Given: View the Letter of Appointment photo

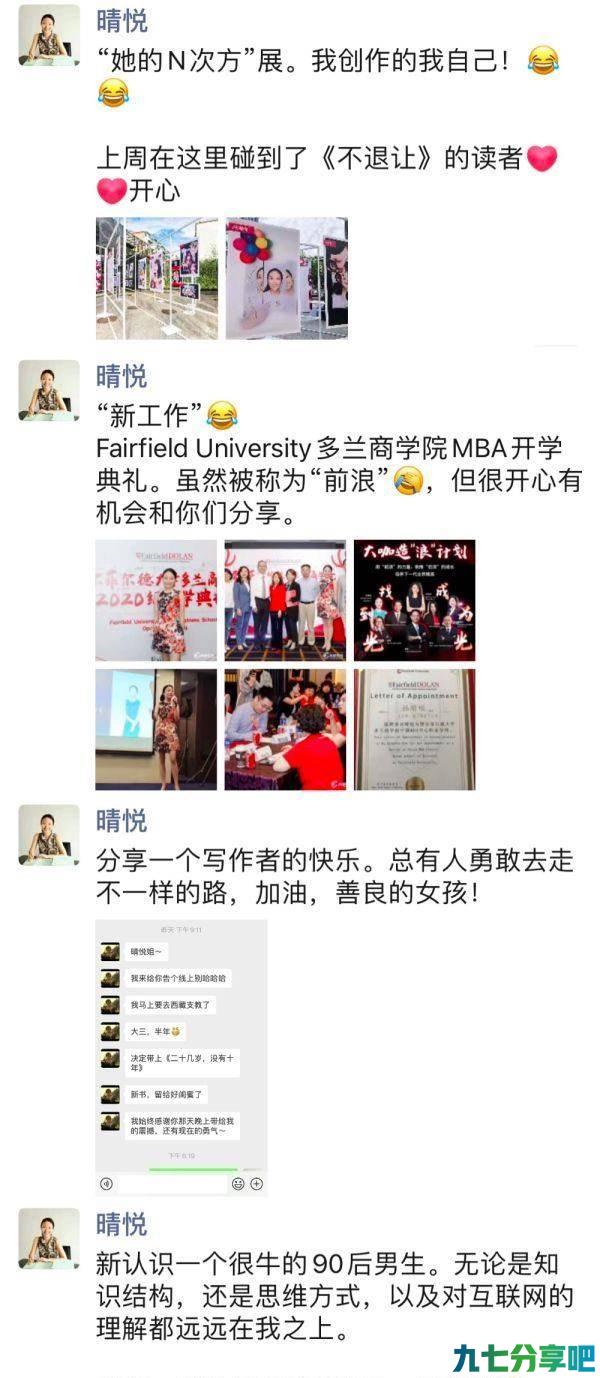Looking at the screenshot, I should (415, 729).
